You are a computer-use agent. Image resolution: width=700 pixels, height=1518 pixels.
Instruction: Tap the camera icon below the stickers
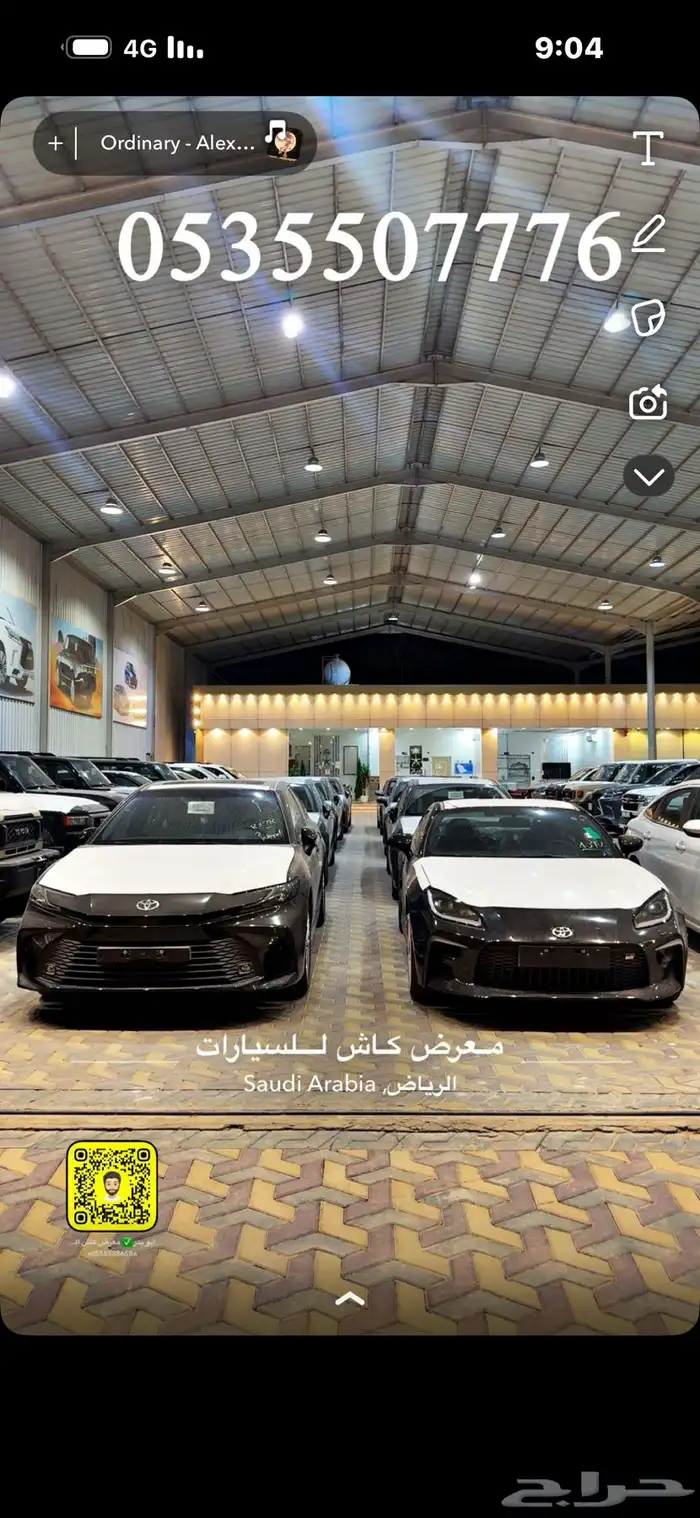(x=648, y=402)
